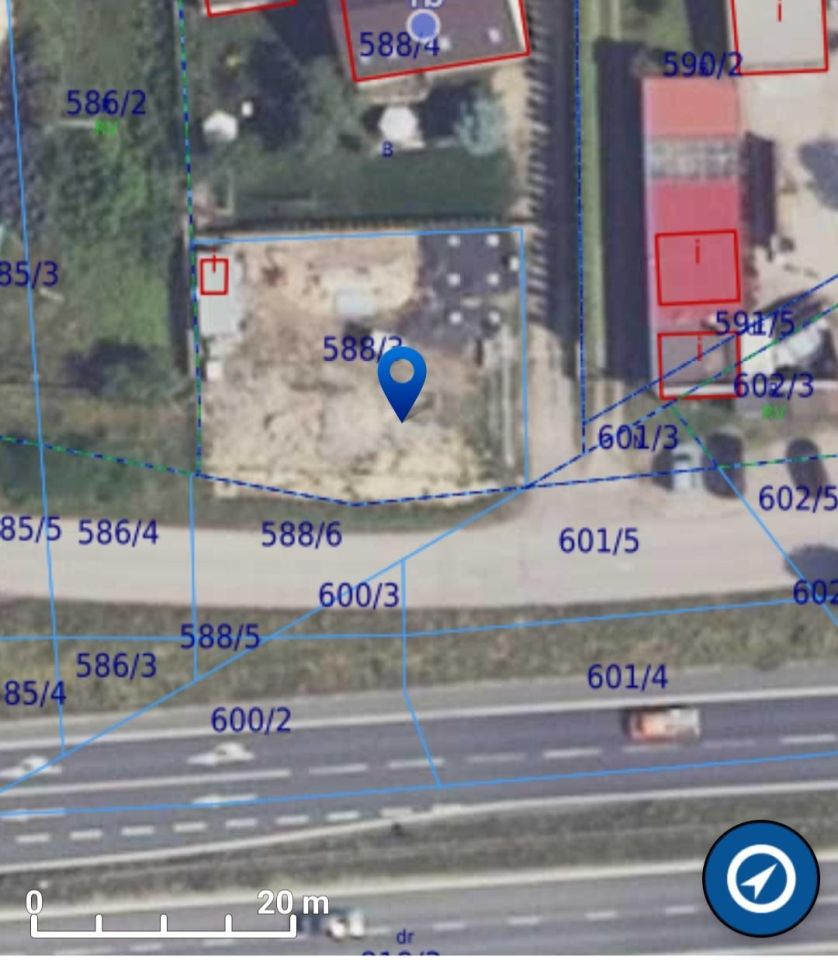Click the blue compass navigation button
Screen dimensions: 838x960
pos(763,878)
